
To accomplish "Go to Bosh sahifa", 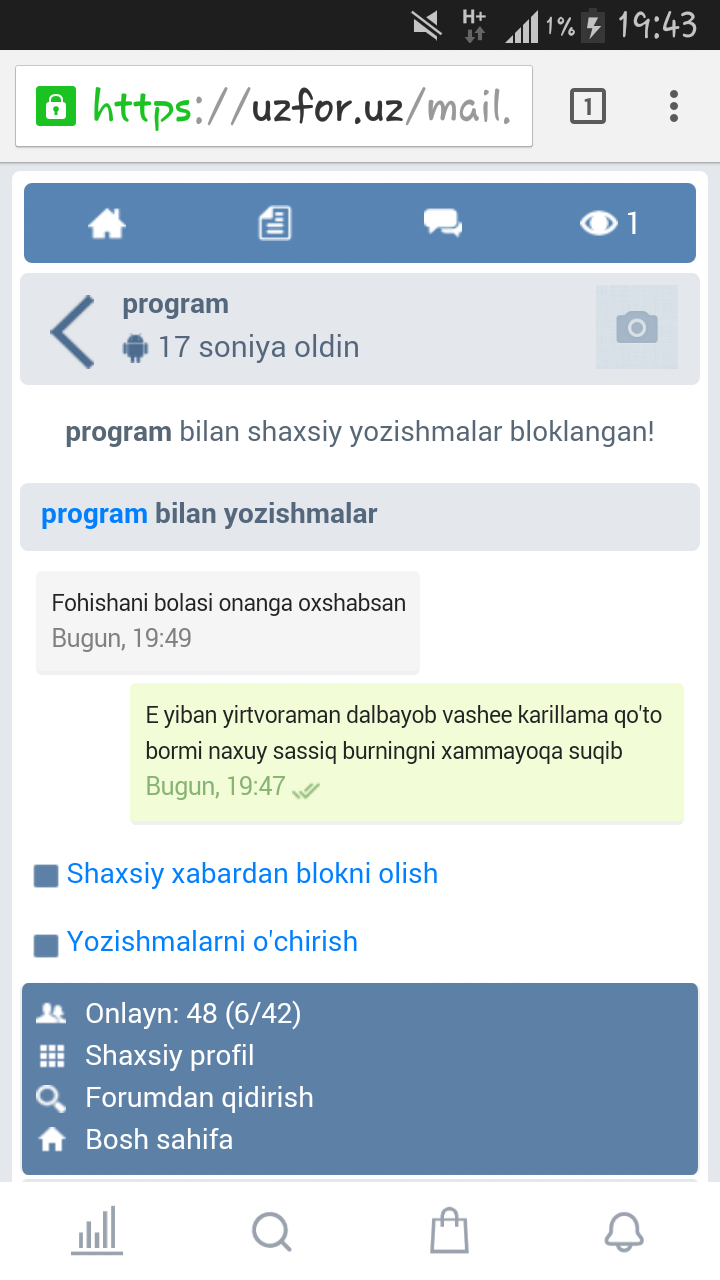I will [159, 1140].
